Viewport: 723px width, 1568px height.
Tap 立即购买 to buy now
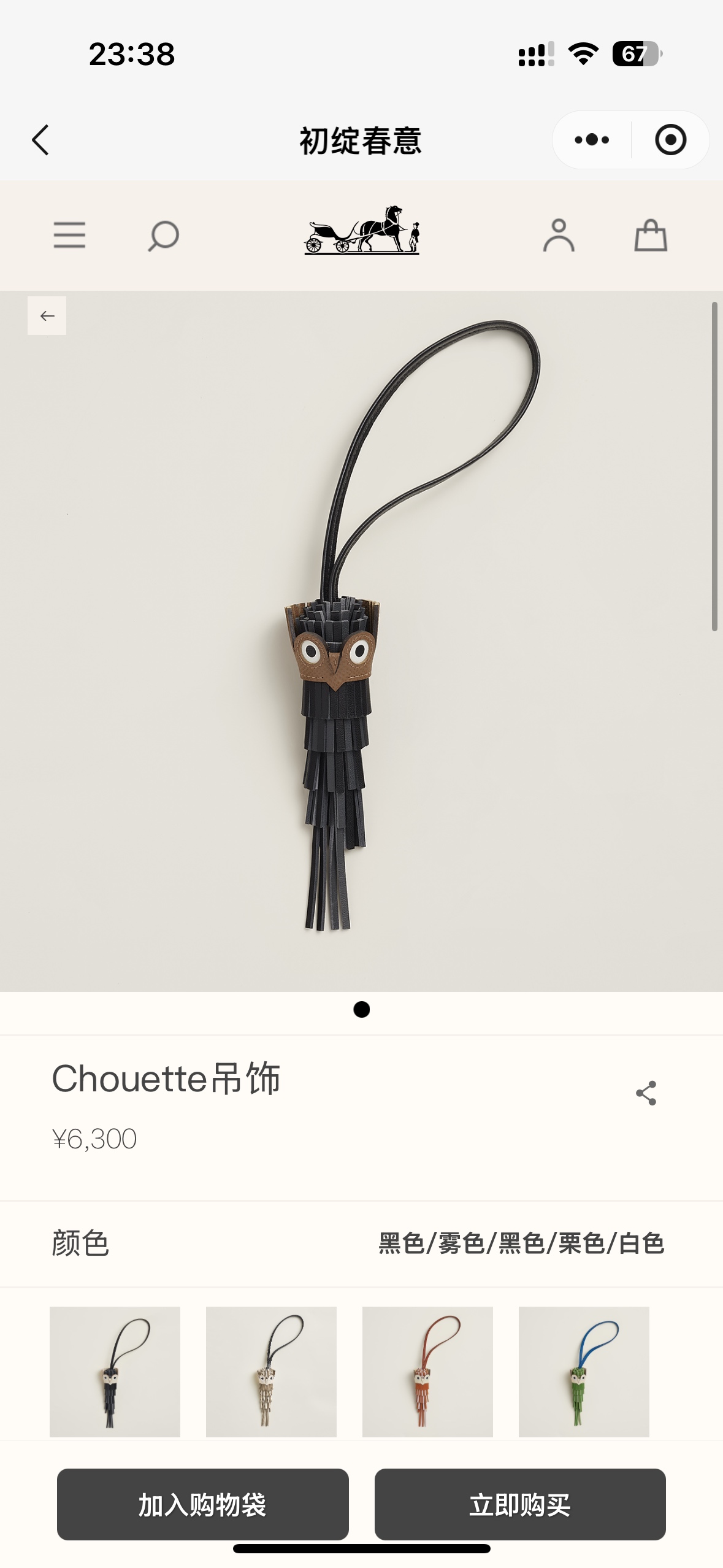pyautogui.click(x=520, y=1504)
